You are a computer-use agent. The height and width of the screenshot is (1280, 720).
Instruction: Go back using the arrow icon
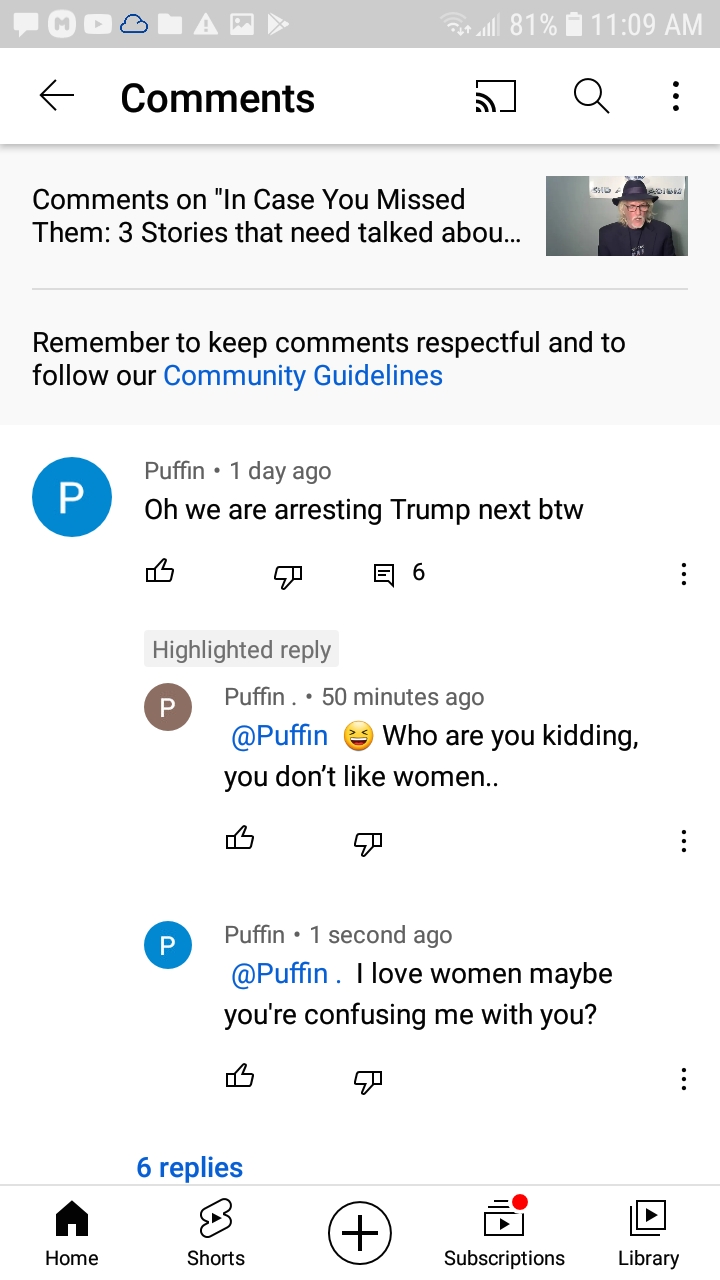tap(57, 96)
